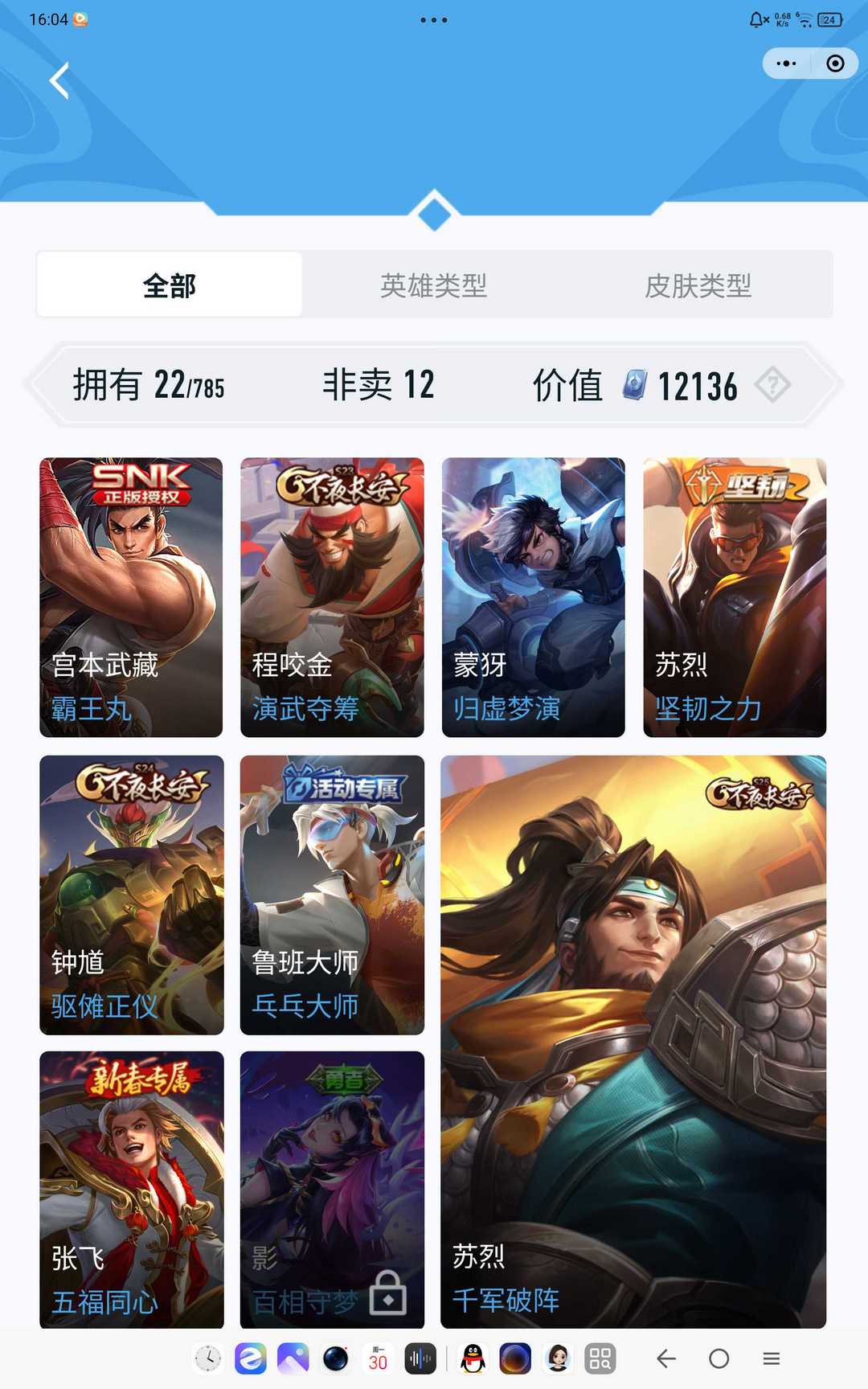Tap the back arrow at top left

coord(58,80)
